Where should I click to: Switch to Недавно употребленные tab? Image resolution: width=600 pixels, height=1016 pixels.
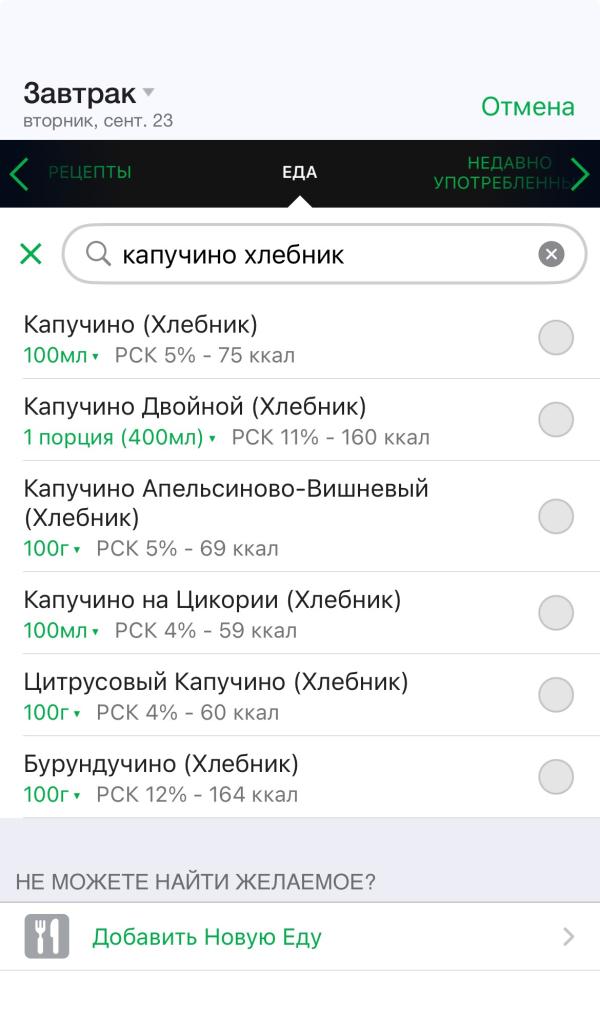pos(502,172)
